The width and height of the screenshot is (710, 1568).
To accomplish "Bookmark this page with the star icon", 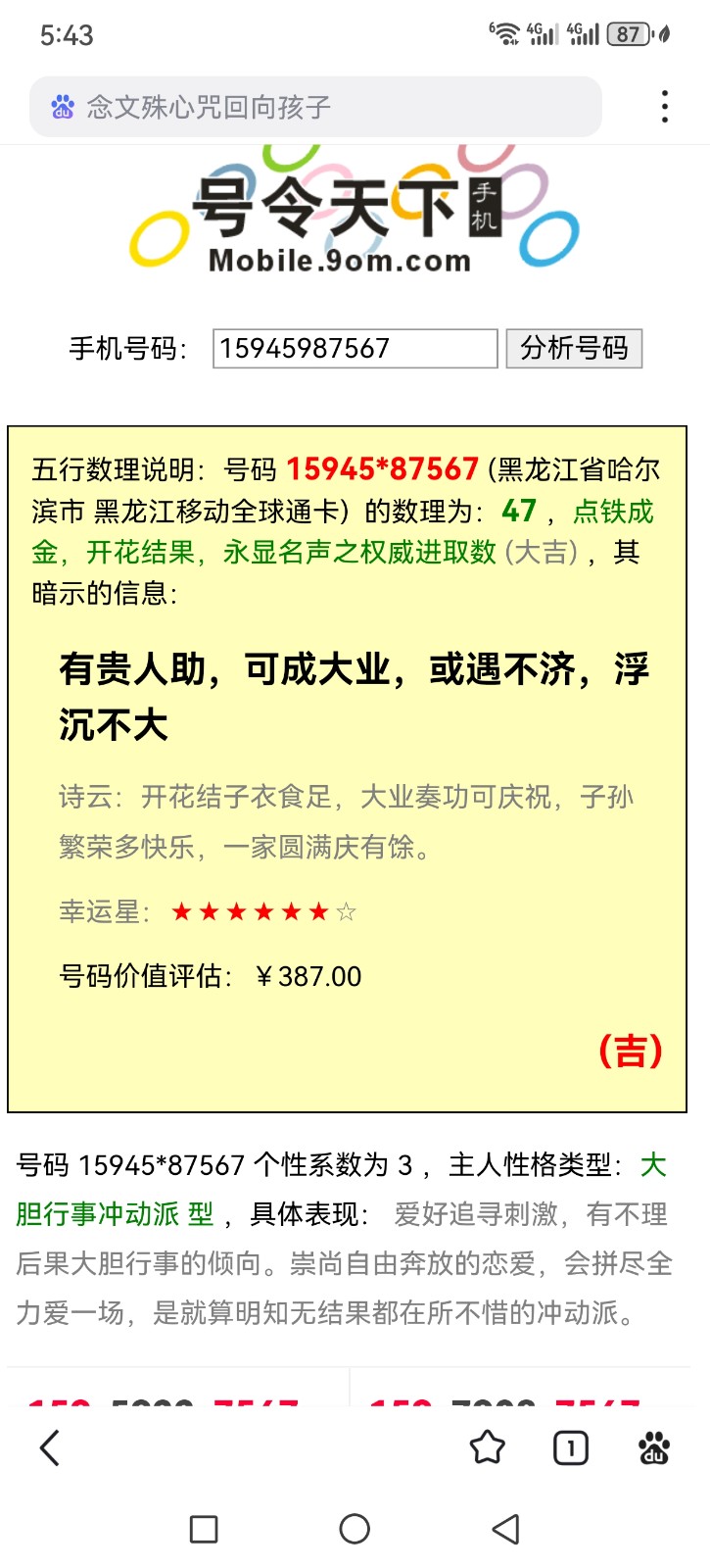I will click(x=487, y=1447).
